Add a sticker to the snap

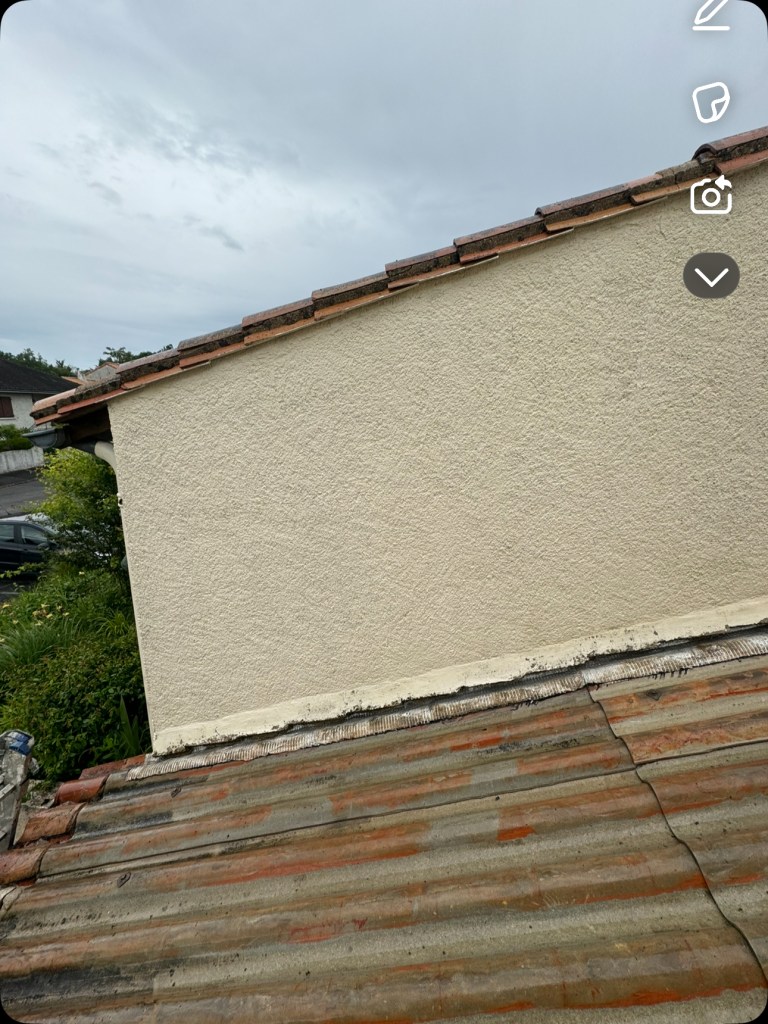click(x=711, y=102)
